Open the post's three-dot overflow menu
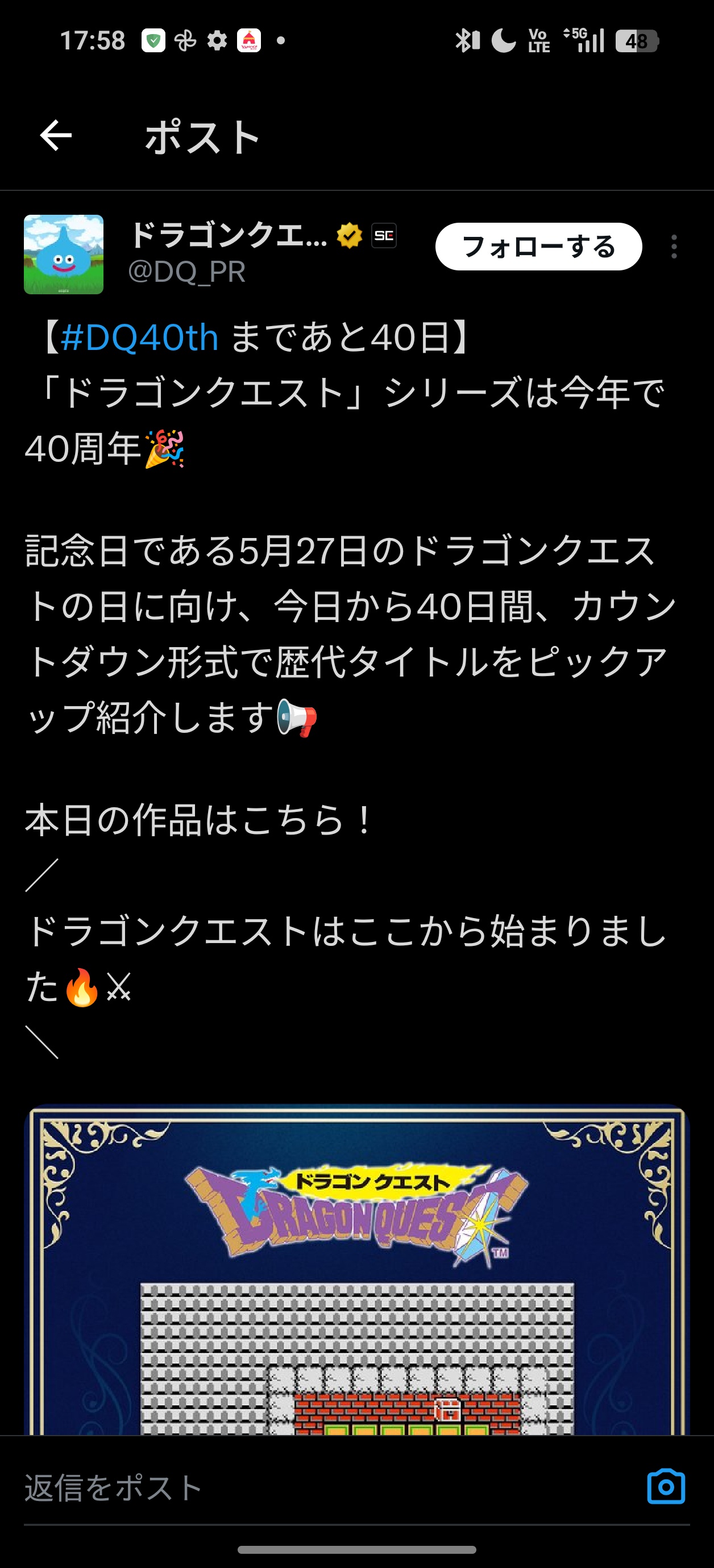This screenshot has height=1568, width=714. coord(674,247)
